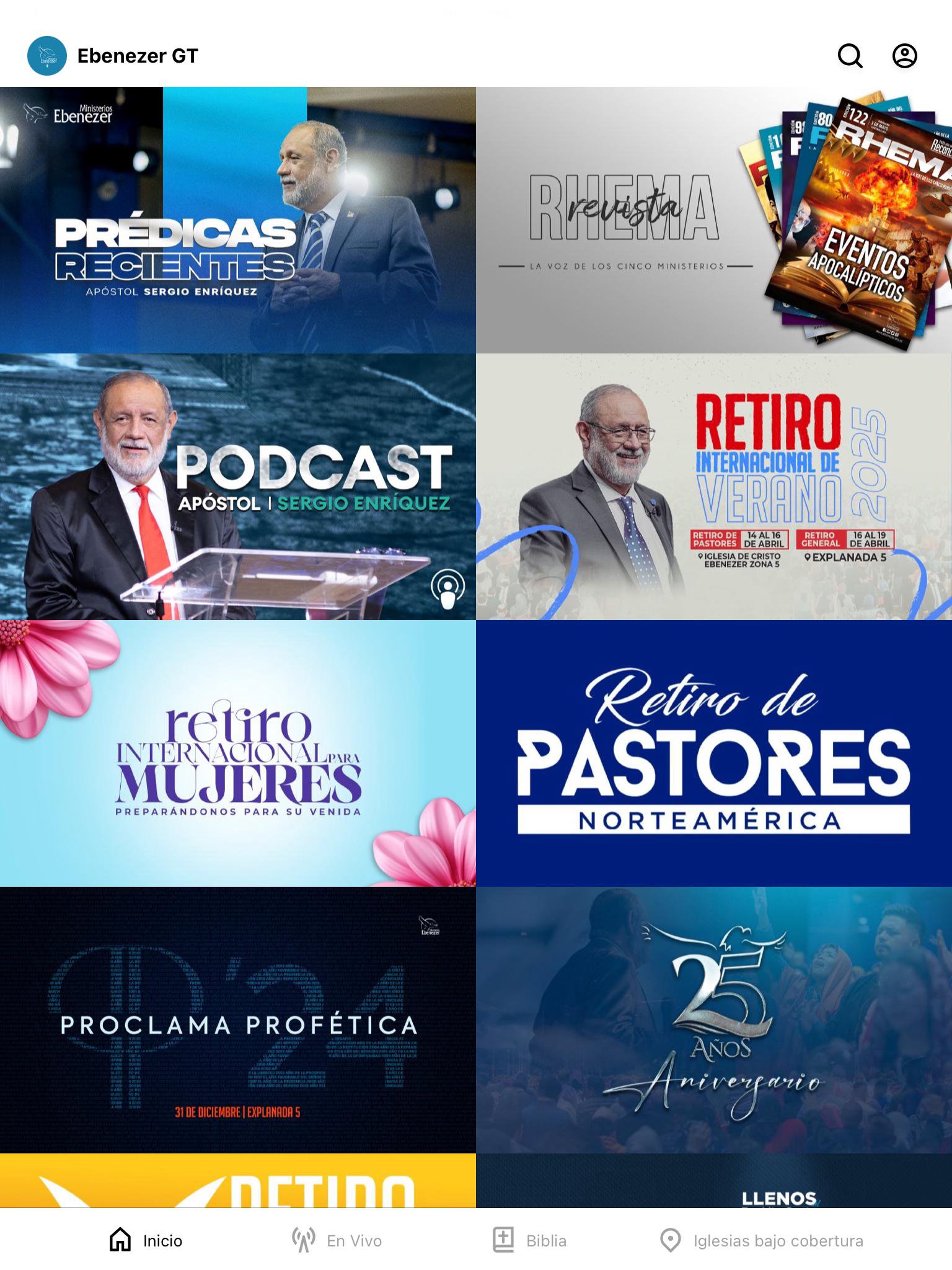Open the search icon
The image size is (952, 1270).
pos(850,56)
